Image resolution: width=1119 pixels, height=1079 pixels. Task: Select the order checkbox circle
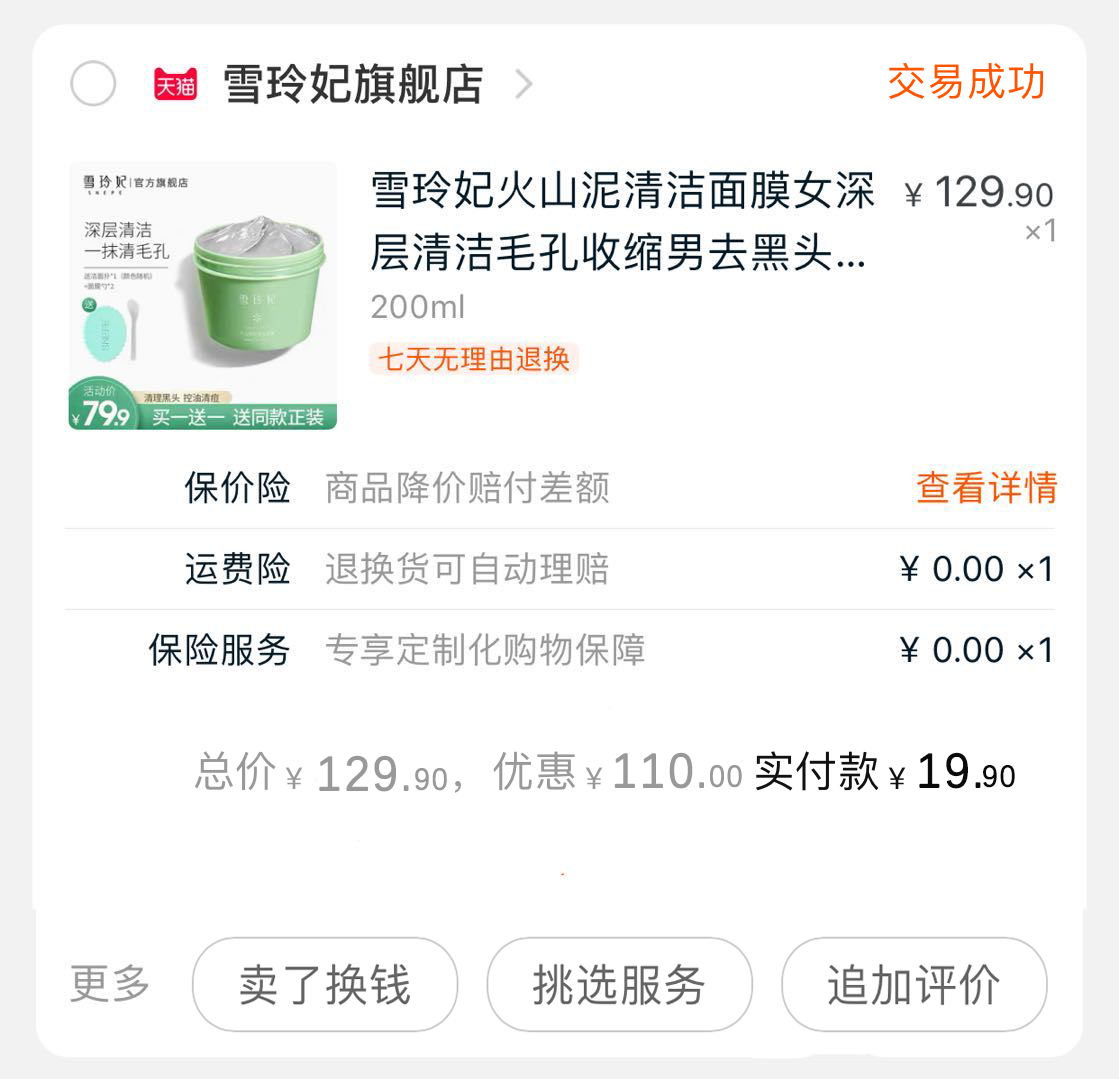click(93, 84)
